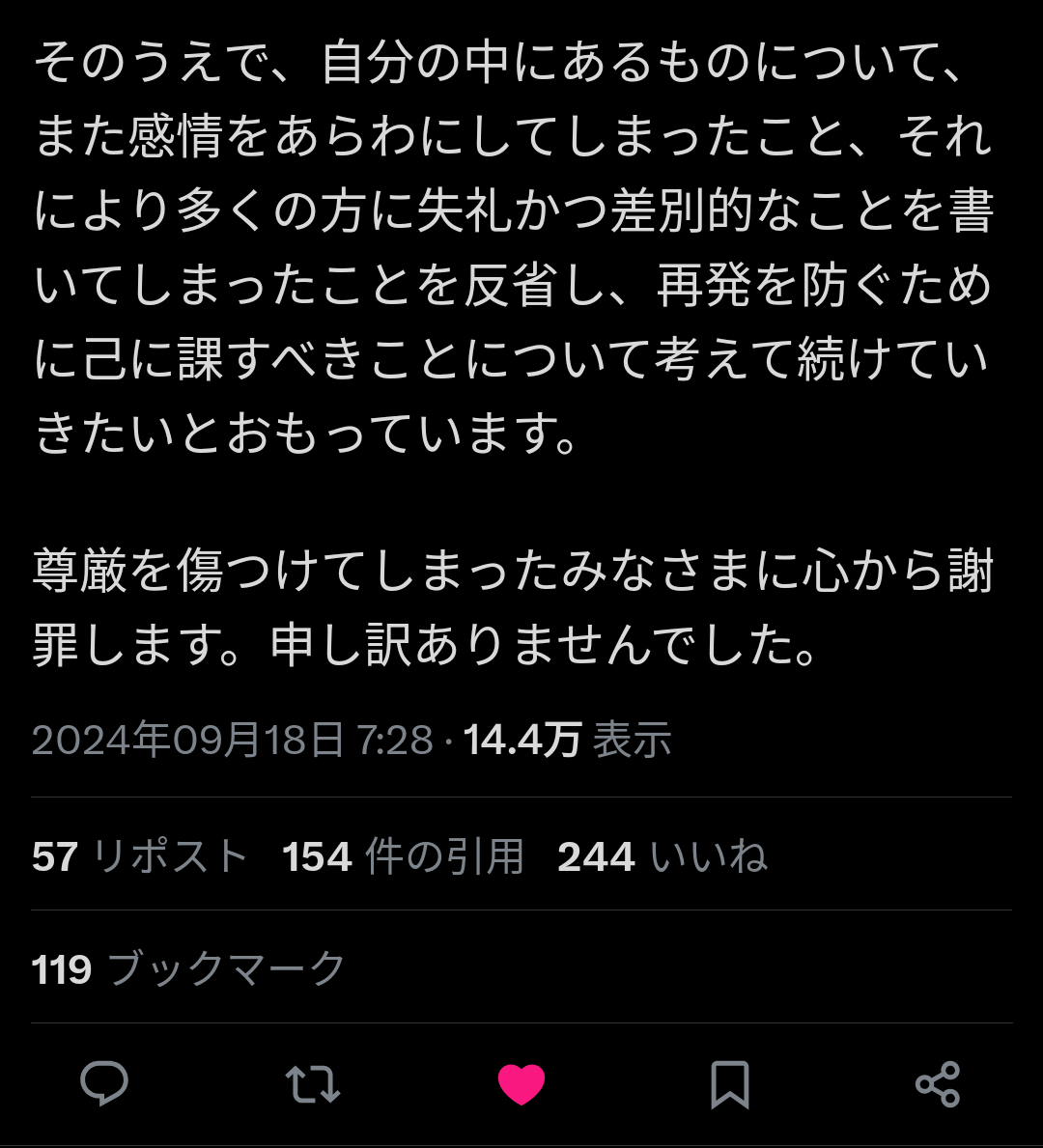View the 57 リポスト list
Viewport: 1043px width, 1148px height.
(x=140, y=856)
